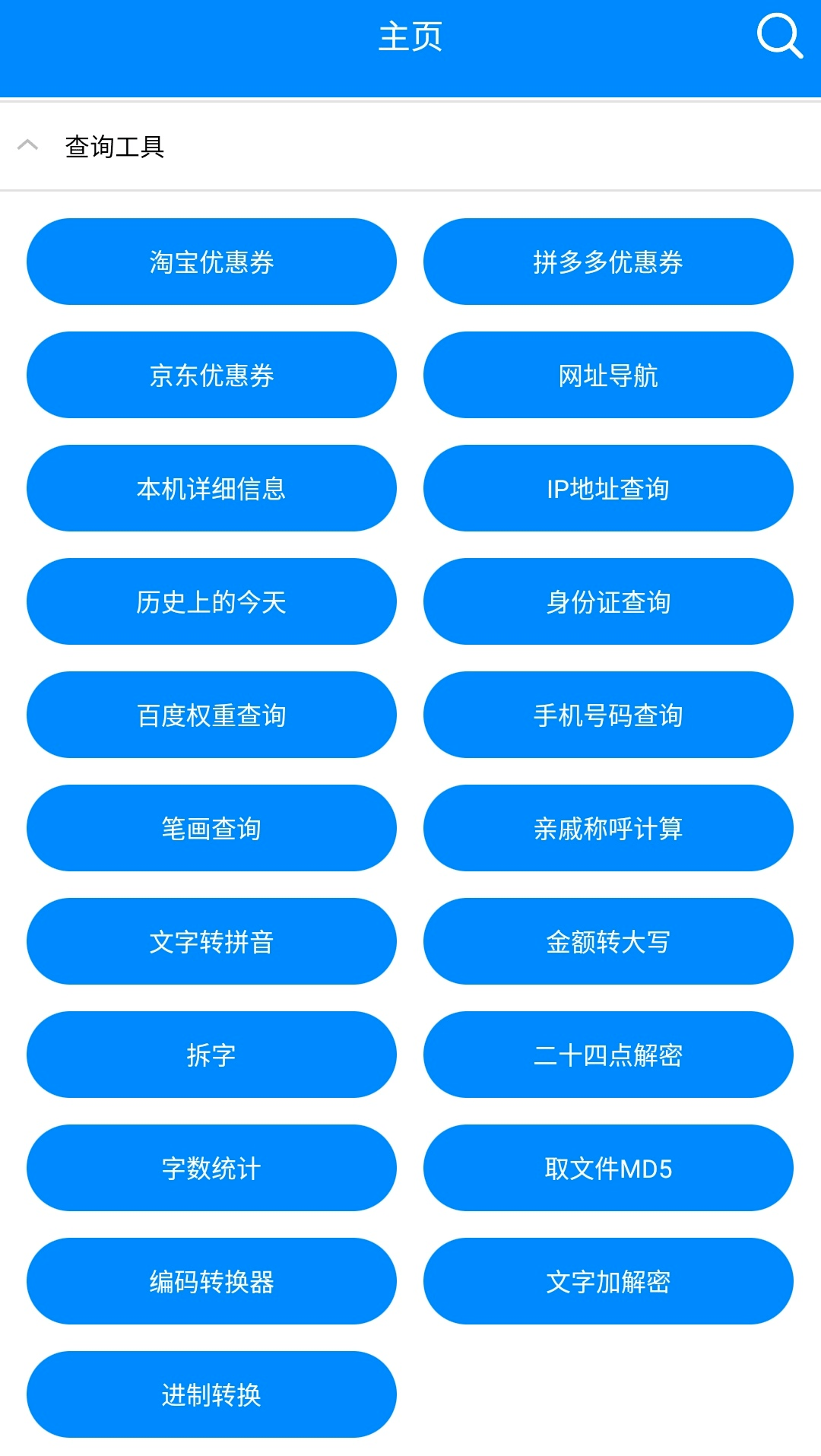
Task: Collapse the 查询工具 section chevron
Action: [x=29, y=144]
